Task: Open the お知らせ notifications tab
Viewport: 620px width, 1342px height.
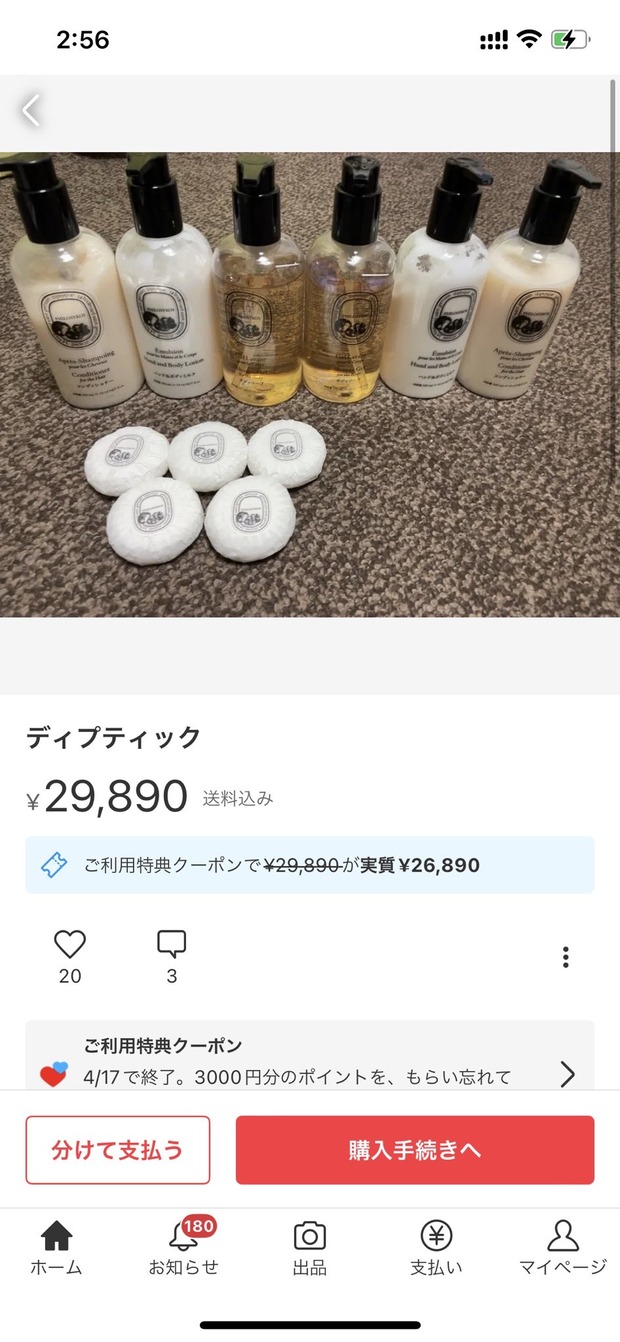Action: (183, 1248)
